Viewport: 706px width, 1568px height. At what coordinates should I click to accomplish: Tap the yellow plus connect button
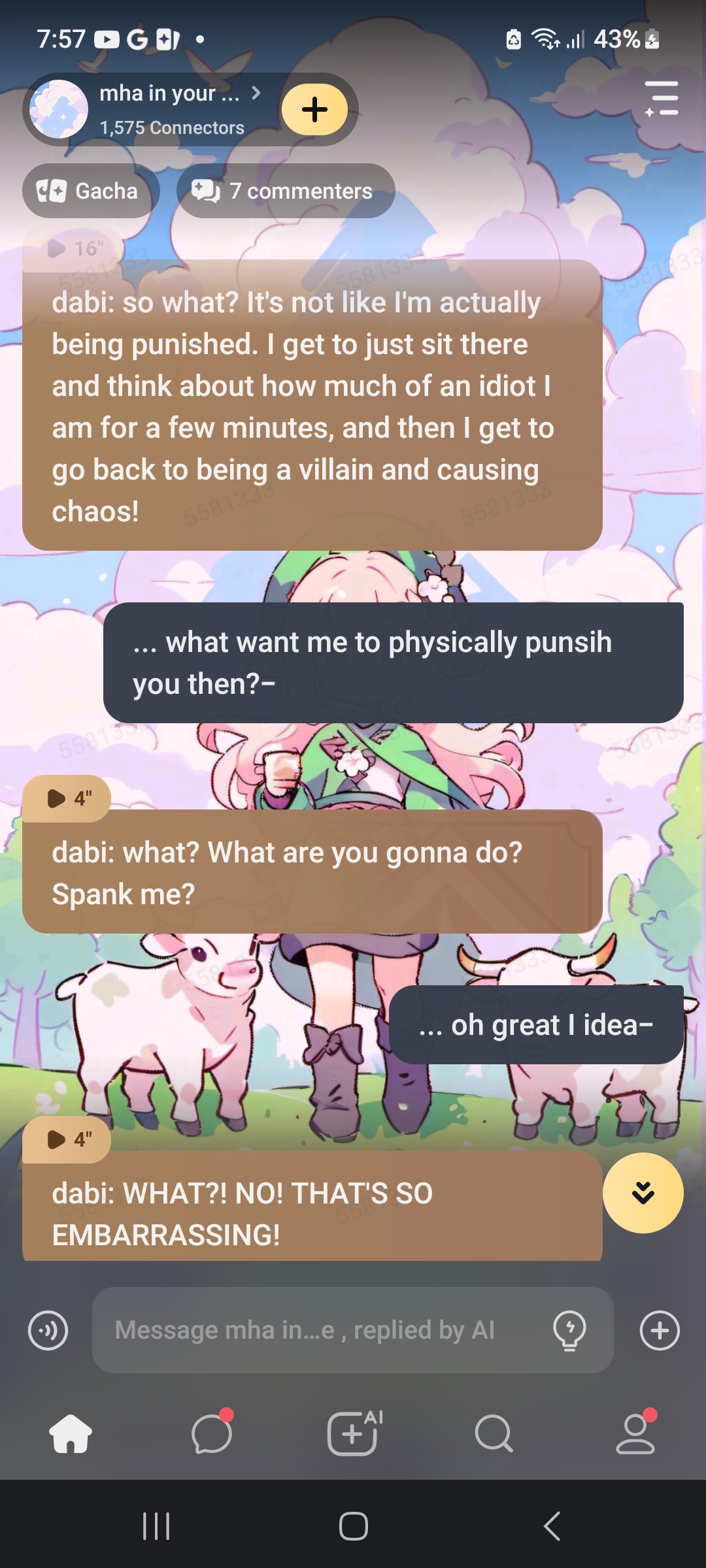tap(314, 109)
